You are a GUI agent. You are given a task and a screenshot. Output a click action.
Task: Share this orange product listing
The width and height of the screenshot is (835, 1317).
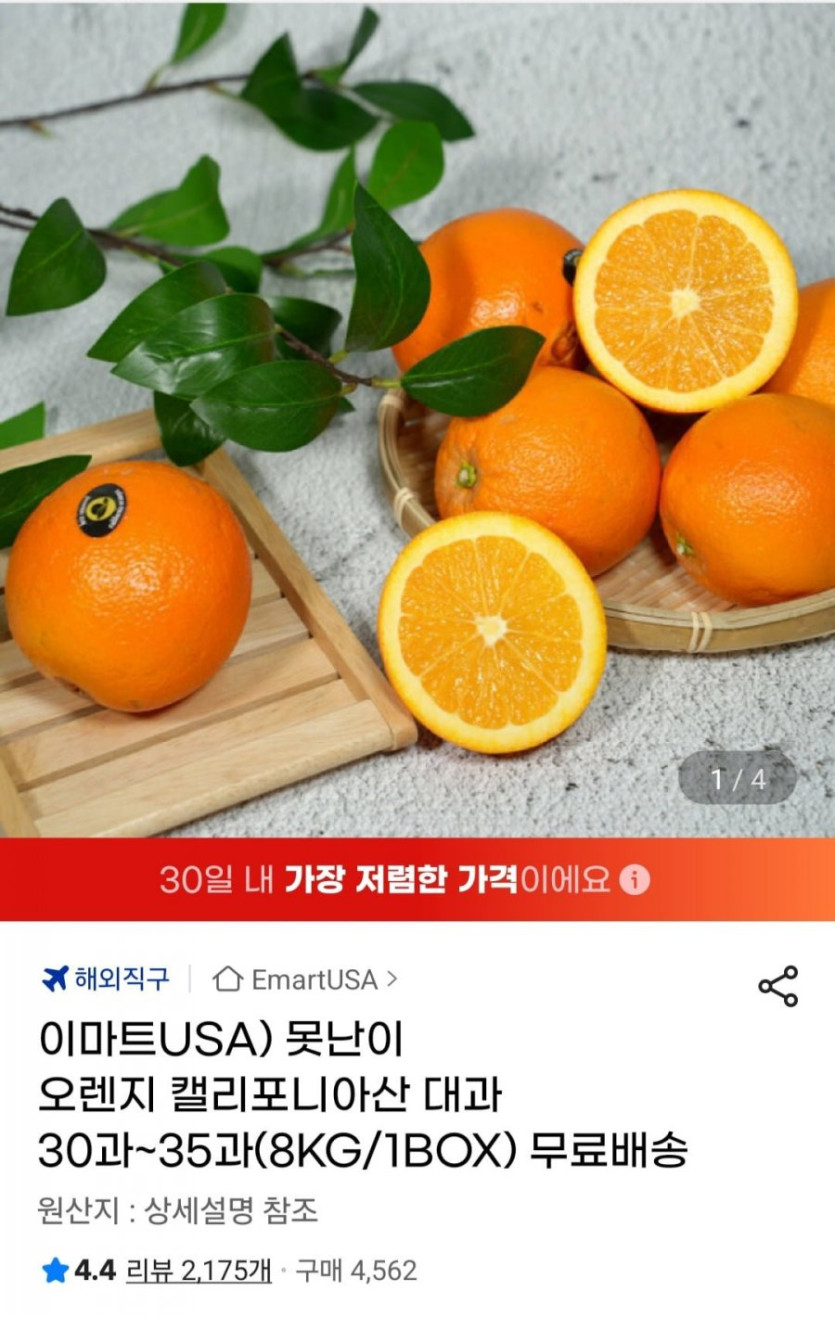(777, 986)
